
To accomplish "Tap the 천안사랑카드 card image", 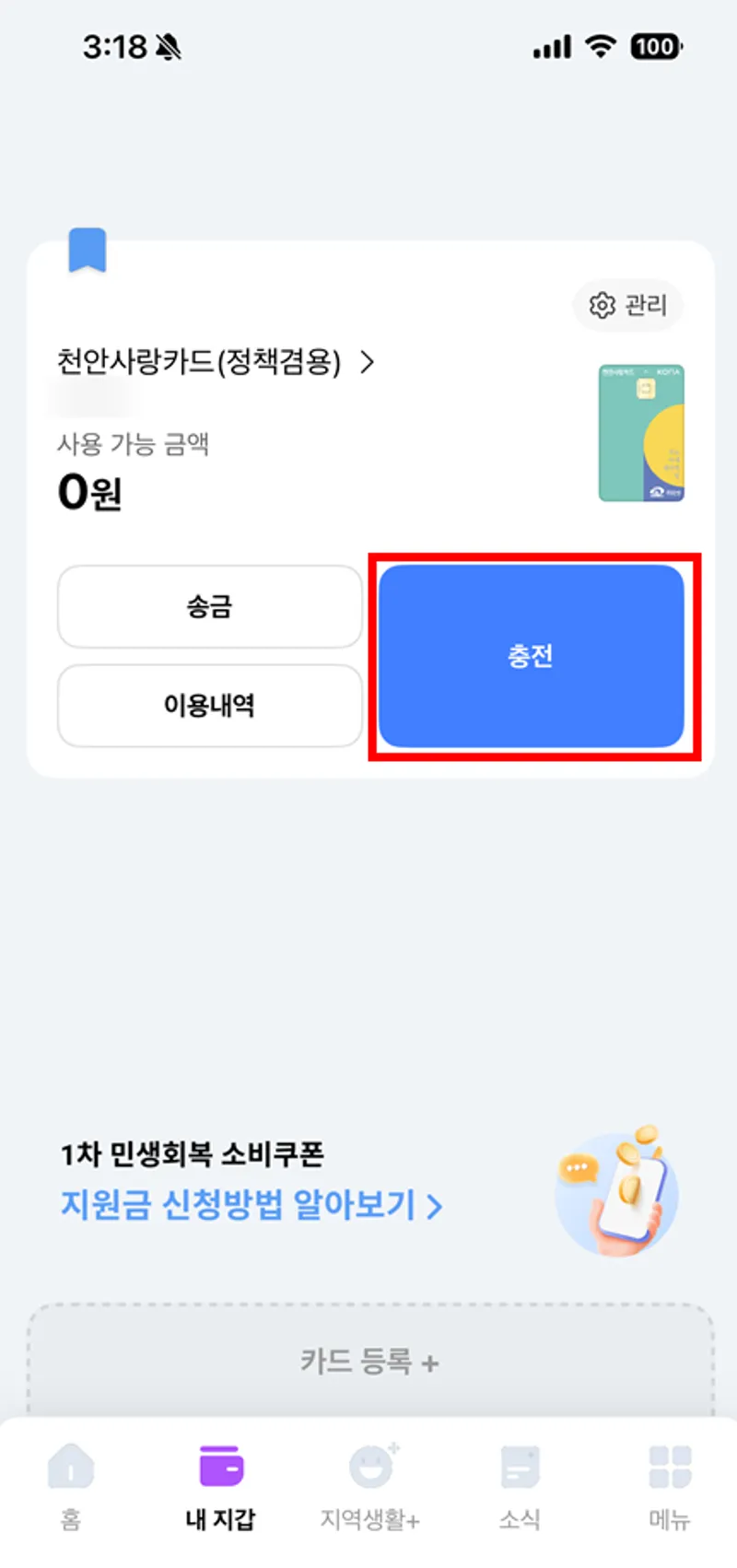I will coord(641,433).
